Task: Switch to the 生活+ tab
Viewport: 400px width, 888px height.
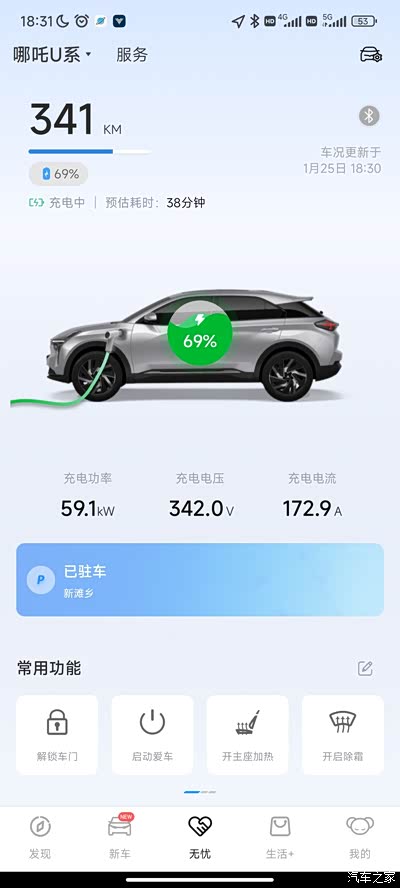Action: [280, 838]
